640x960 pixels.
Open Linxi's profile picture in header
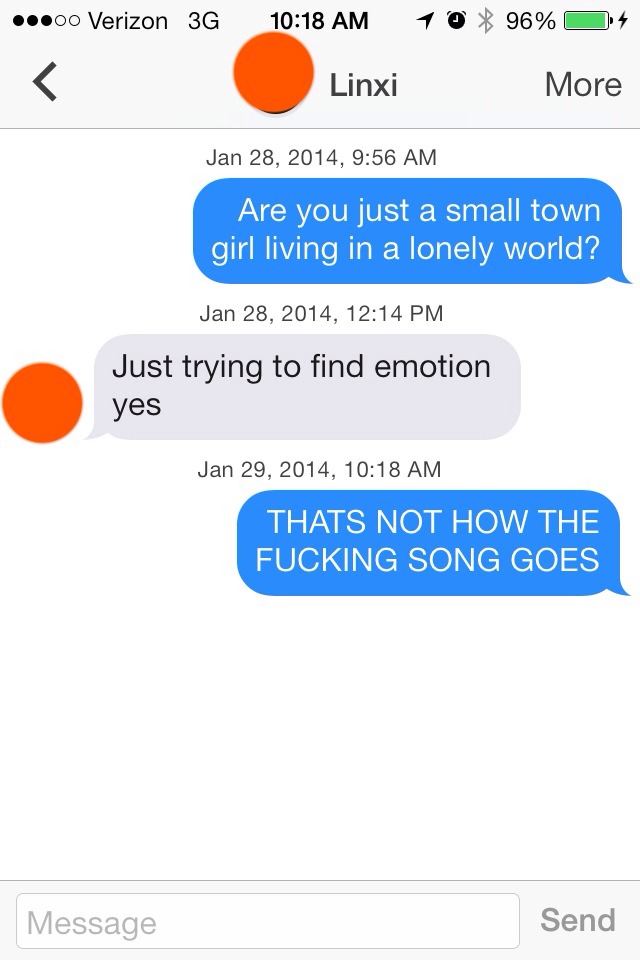272,73
